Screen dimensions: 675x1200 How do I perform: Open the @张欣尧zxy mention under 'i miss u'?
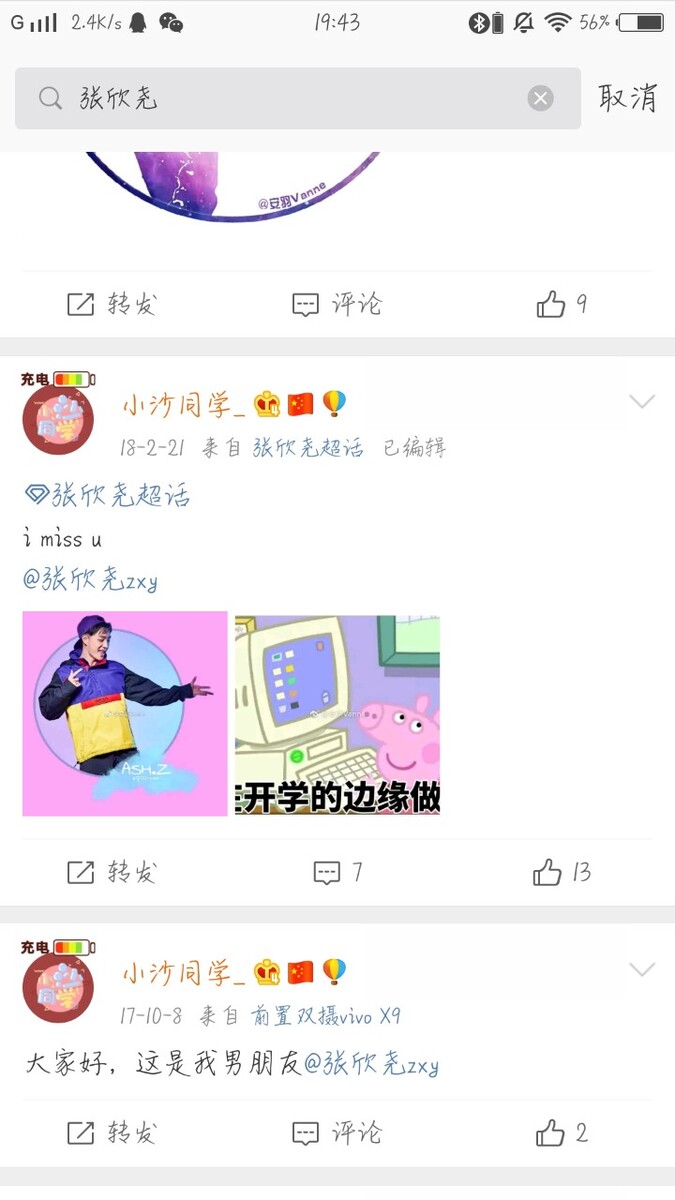[x=90, y=580]
